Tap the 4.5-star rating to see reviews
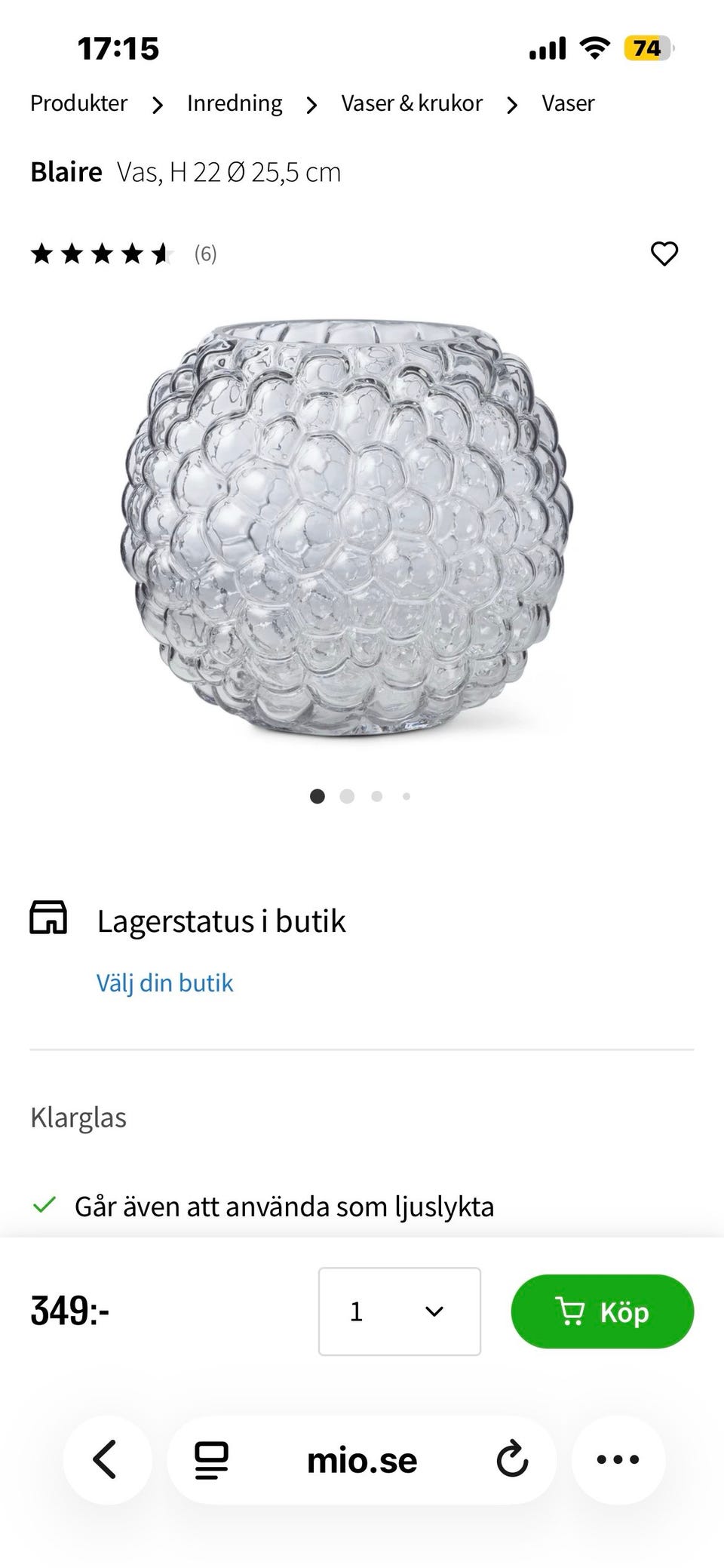This screenshot has height=1568, width=724. coord(102,254)
